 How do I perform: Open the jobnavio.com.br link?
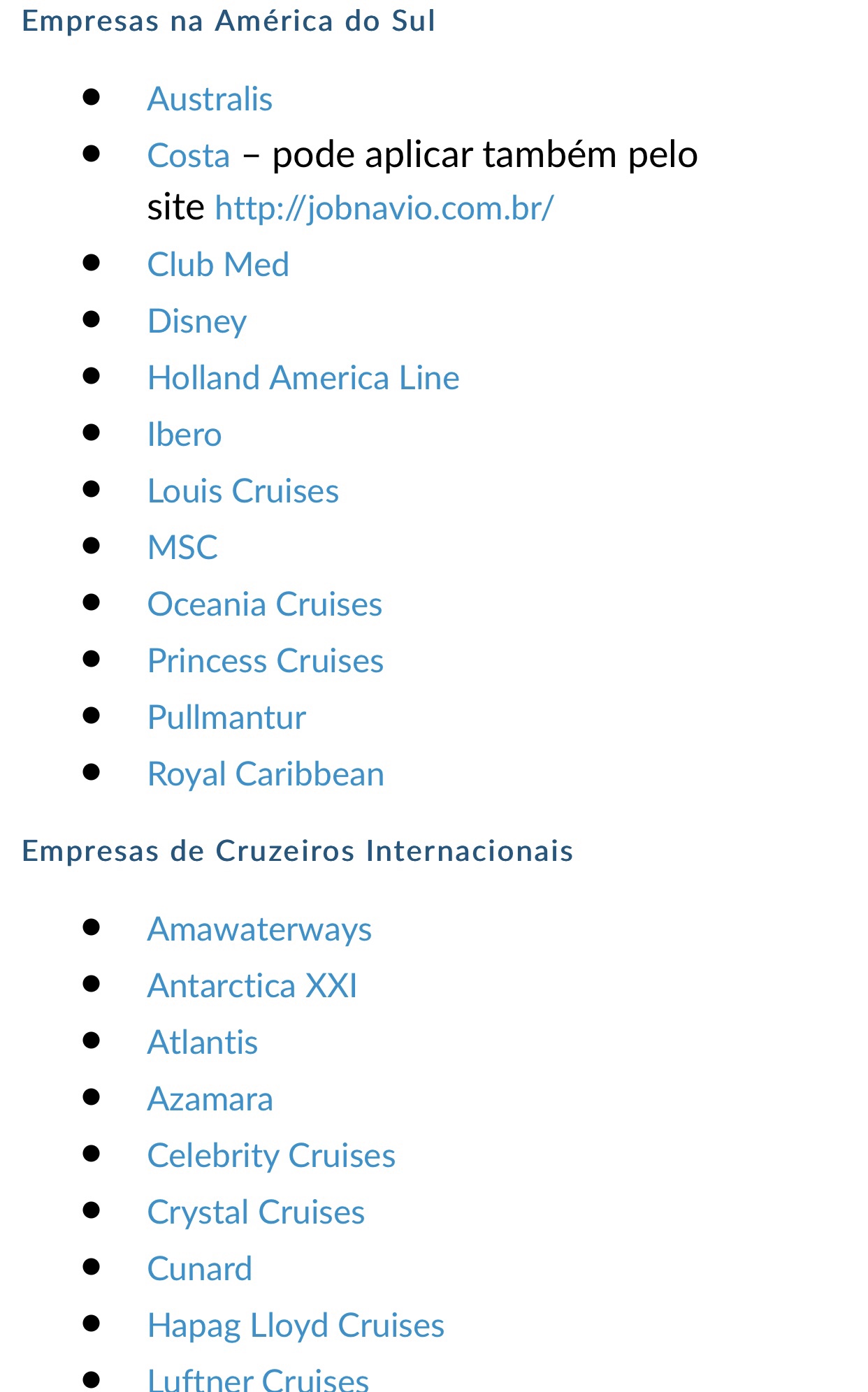[384, 208]
